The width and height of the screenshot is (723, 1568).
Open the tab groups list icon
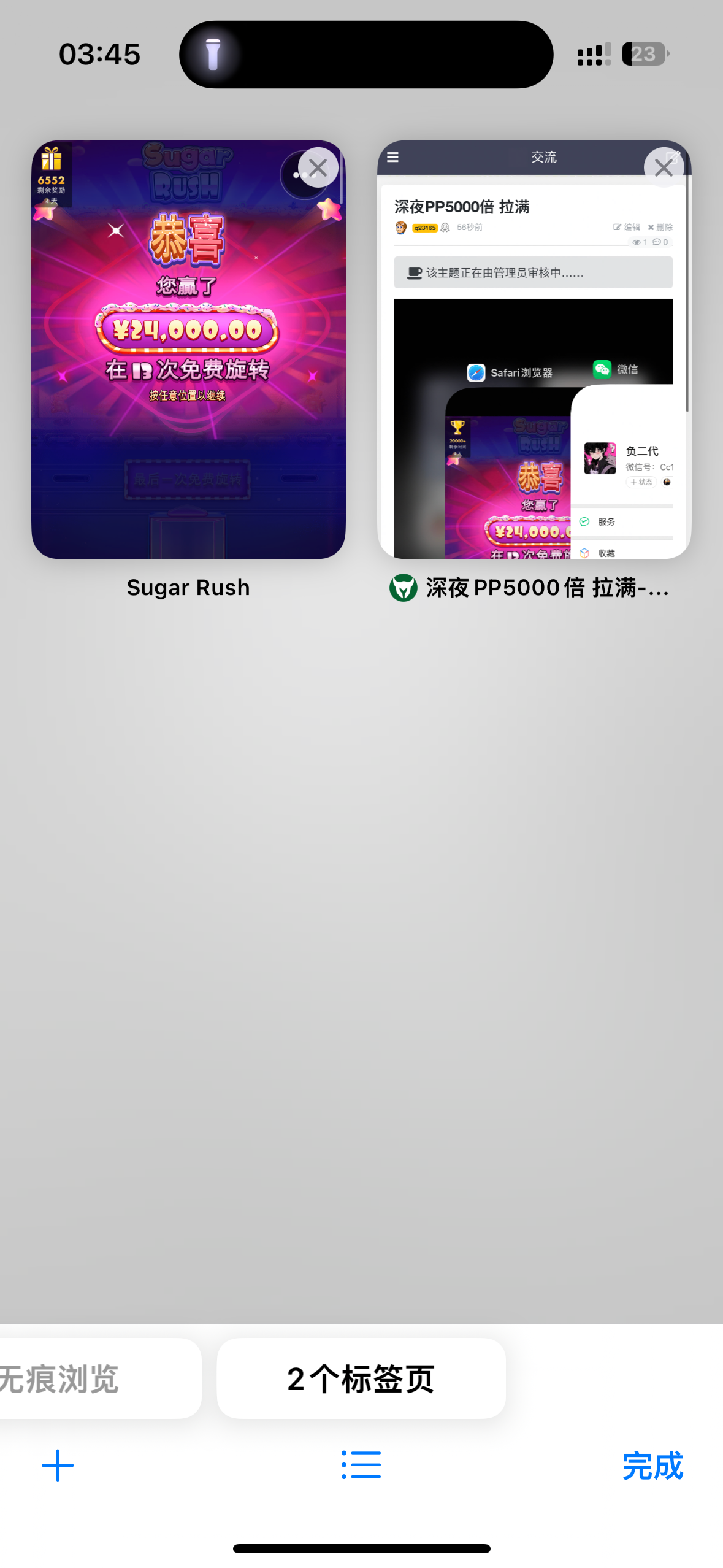[x=361, y=1466]
